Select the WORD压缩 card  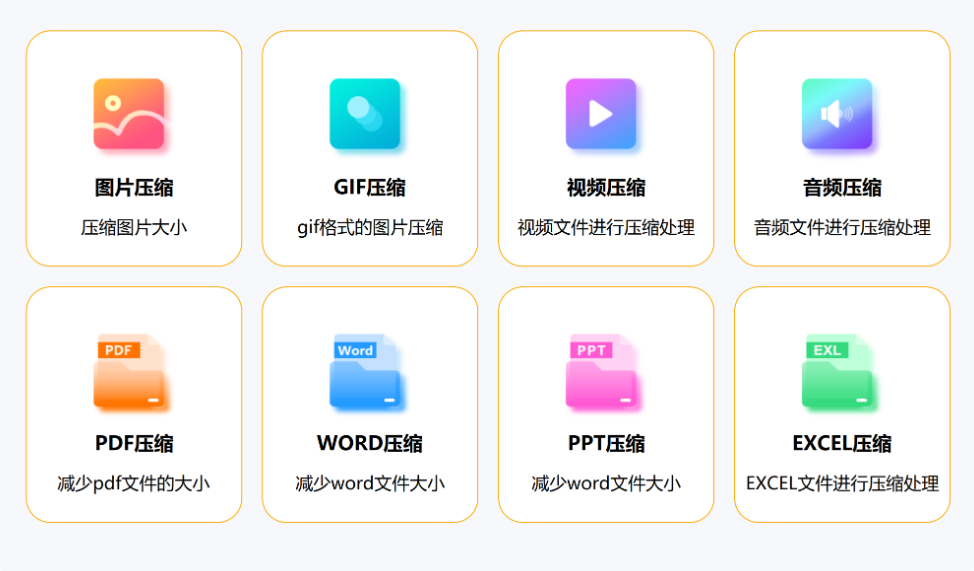pyautogui.click(x=369, y=405)
